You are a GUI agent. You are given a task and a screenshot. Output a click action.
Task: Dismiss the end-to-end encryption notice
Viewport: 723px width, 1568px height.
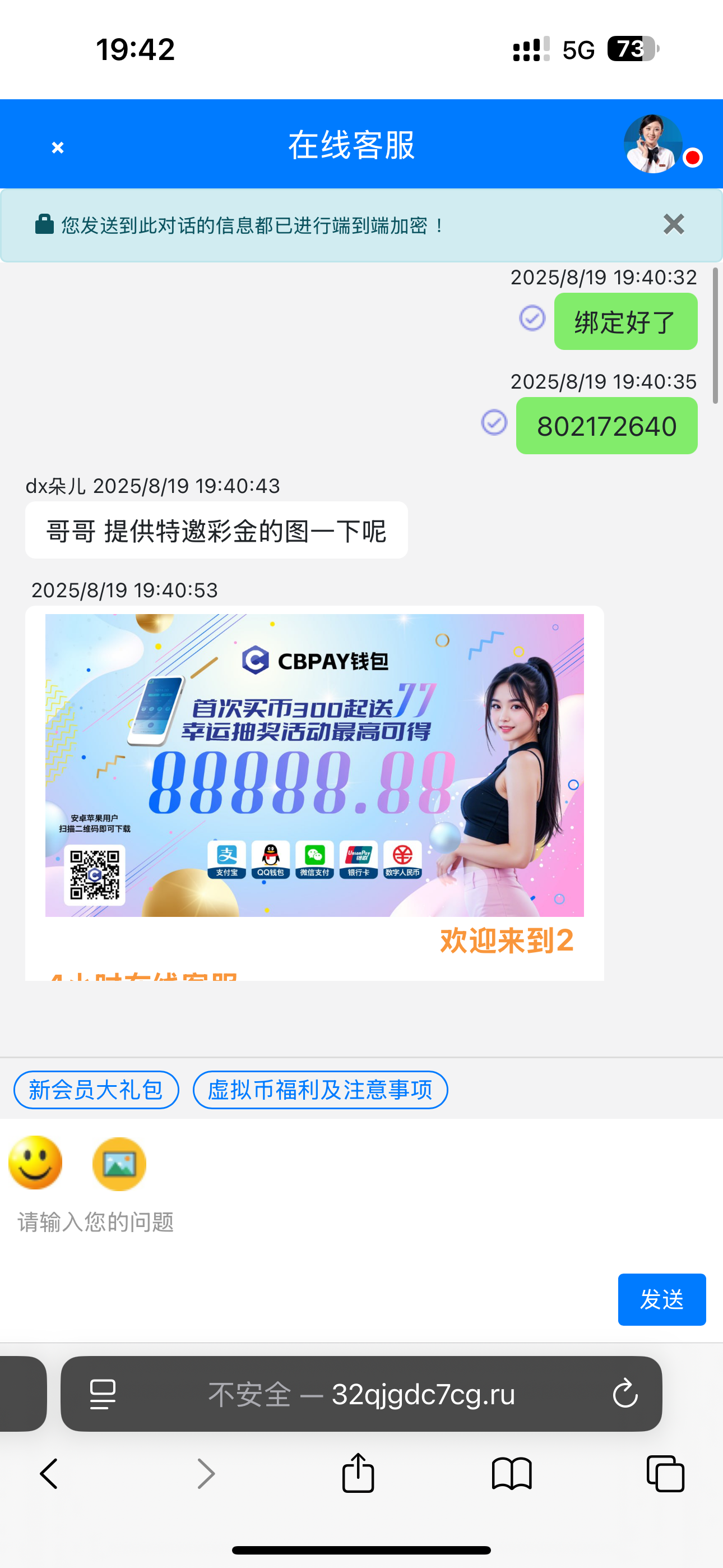[x=673, y=225]
